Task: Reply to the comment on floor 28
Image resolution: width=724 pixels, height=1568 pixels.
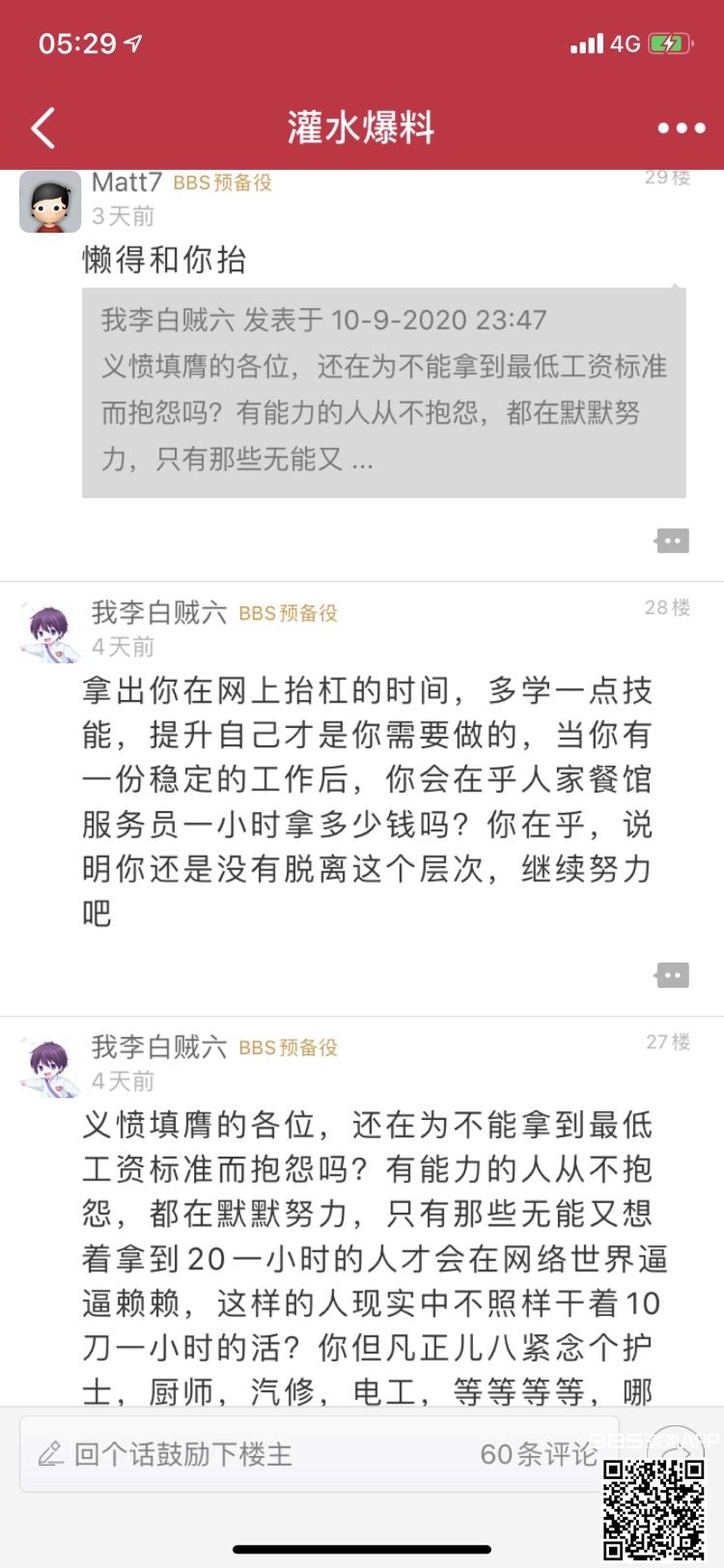Action: [672, 974]
